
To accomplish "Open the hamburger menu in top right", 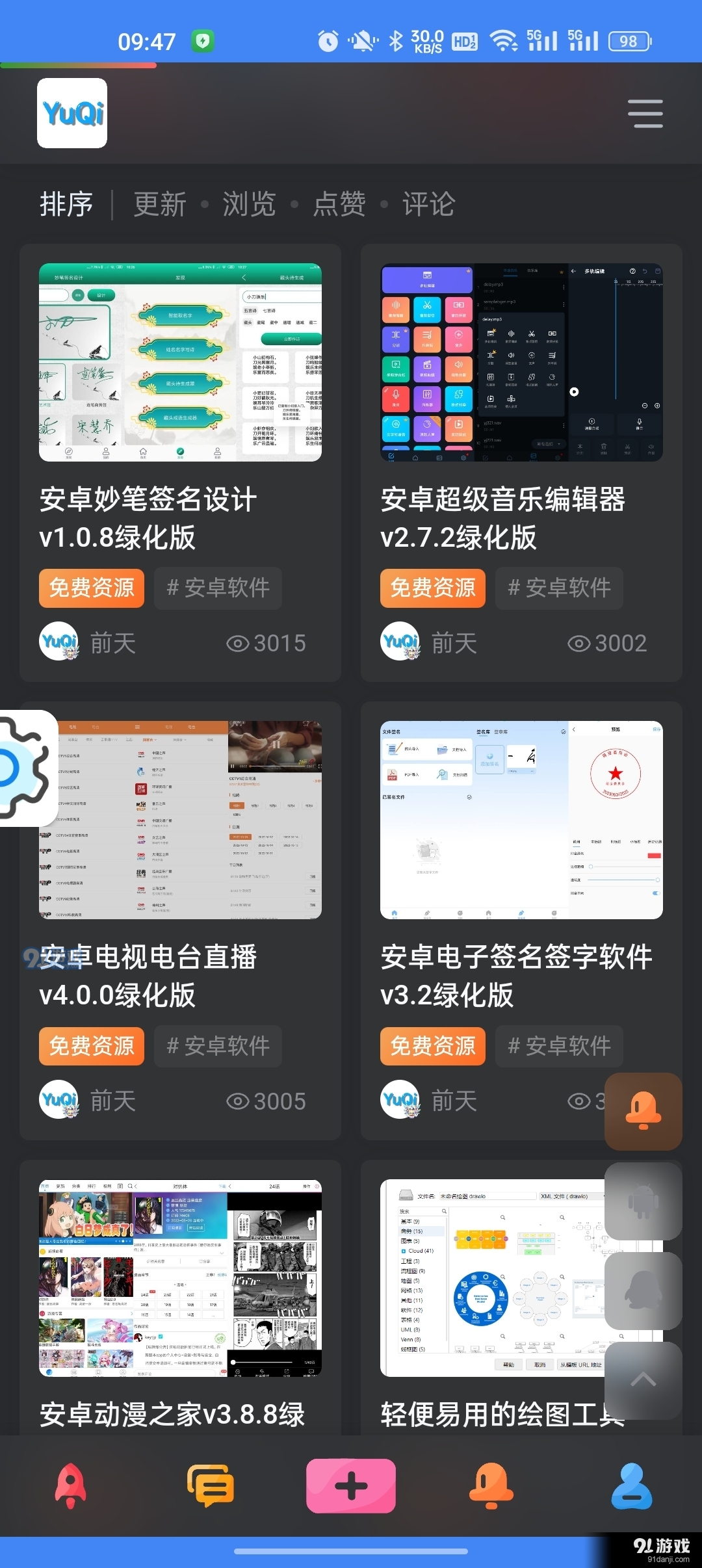I will pyautogui.click(x=645, y=112).
